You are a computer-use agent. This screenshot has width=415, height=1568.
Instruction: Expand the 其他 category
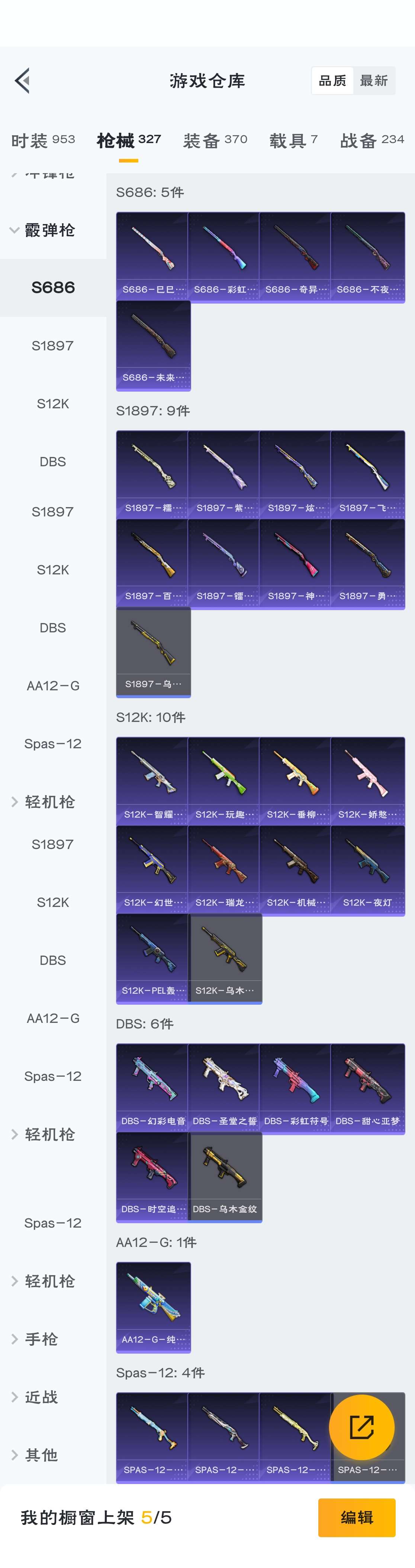[41, 1455]
